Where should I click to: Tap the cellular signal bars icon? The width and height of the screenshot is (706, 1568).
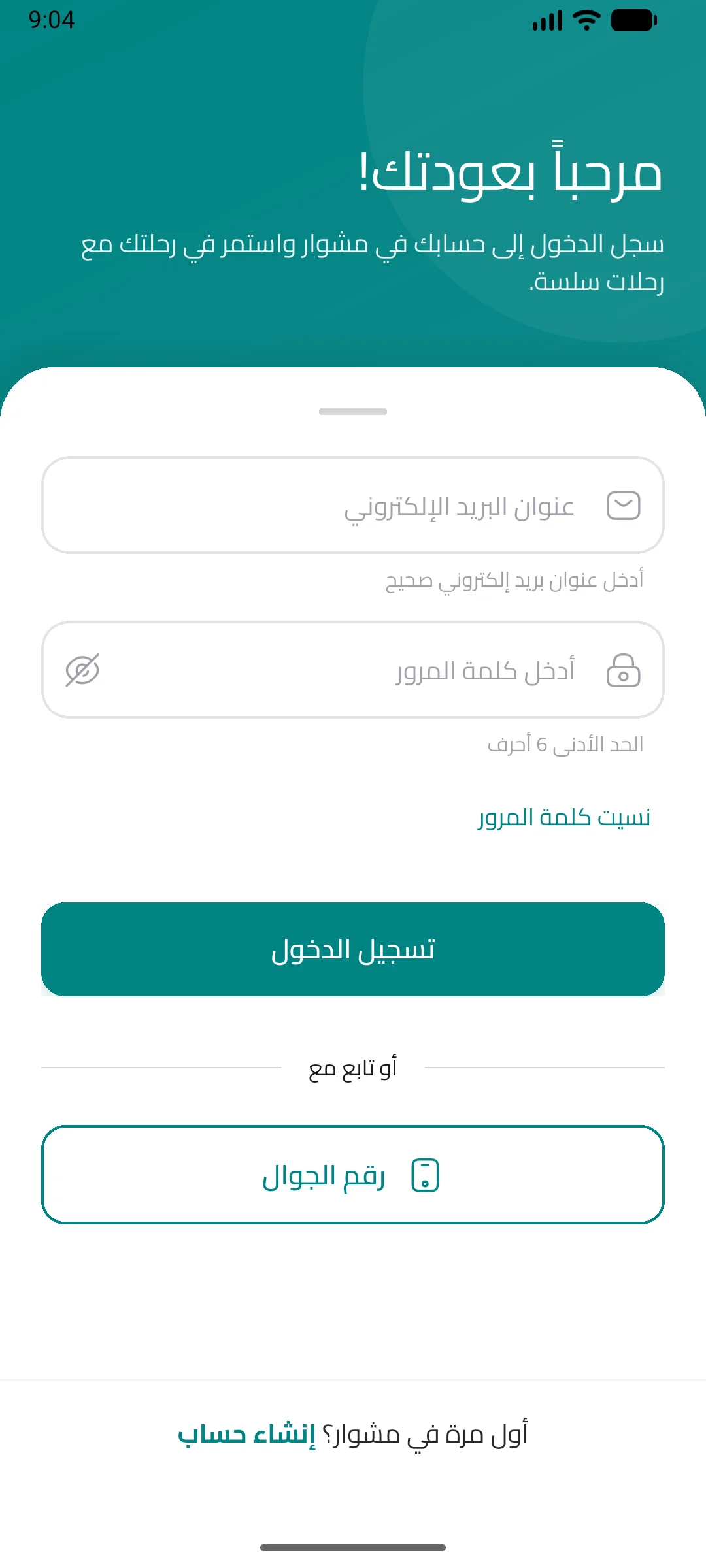547,20
